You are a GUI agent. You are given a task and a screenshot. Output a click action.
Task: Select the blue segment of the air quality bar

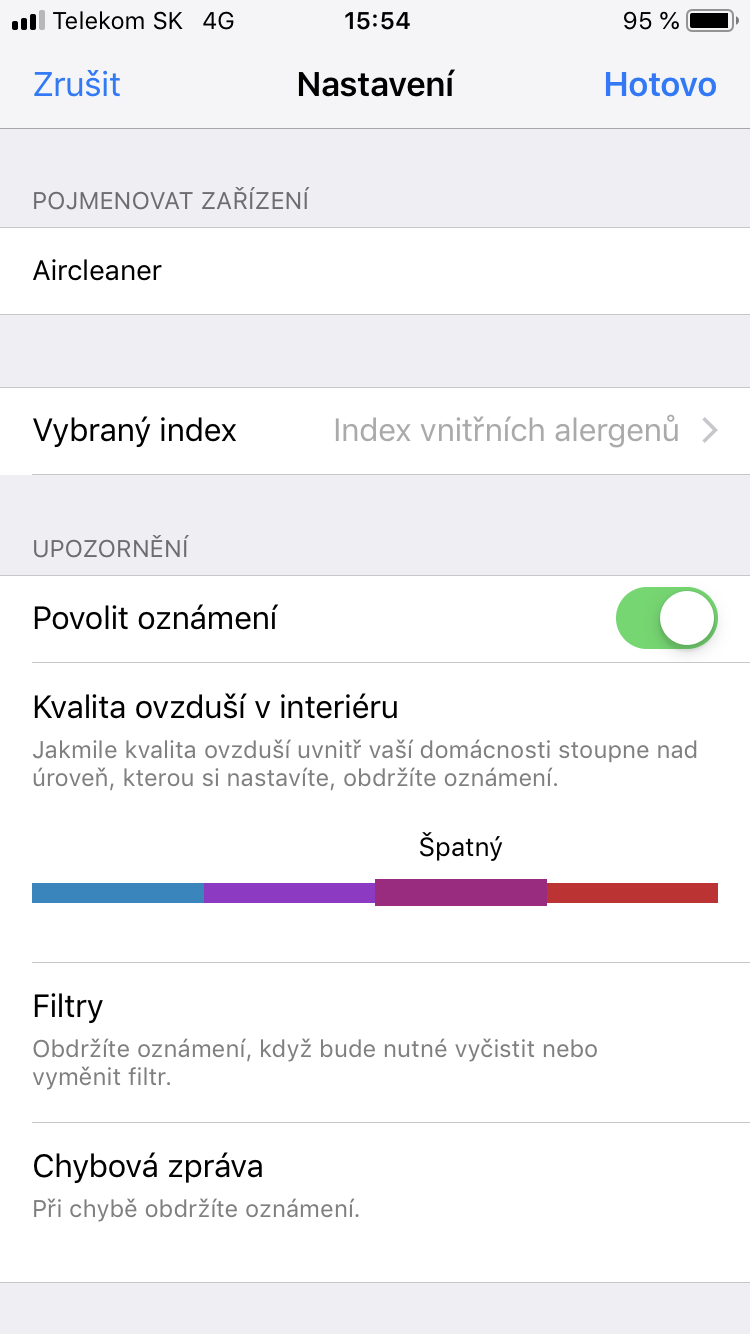coord(118,893)
